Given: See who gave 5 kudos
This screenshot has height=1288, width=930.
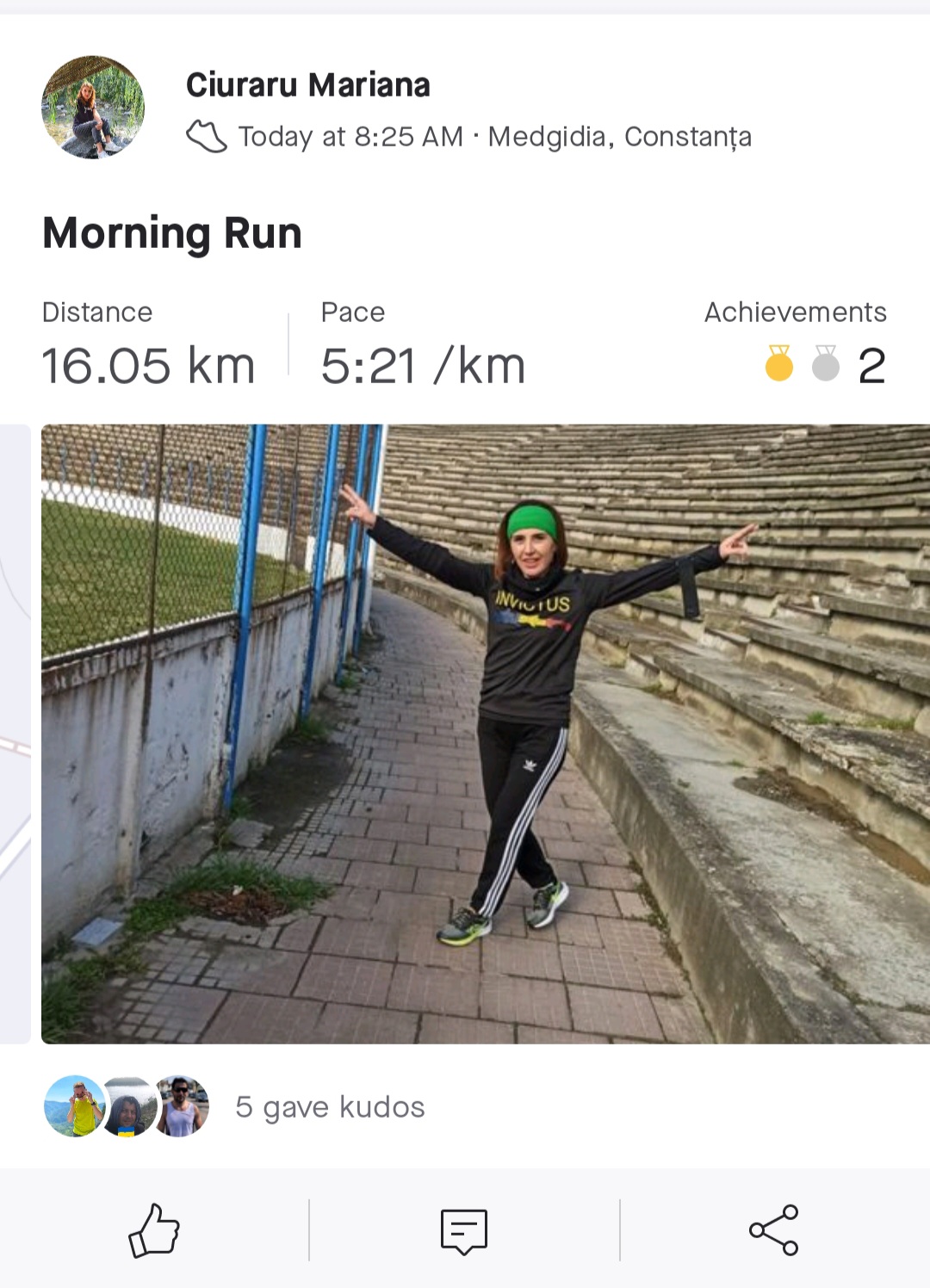Looking at the screenshot, I should (330, 1106).
